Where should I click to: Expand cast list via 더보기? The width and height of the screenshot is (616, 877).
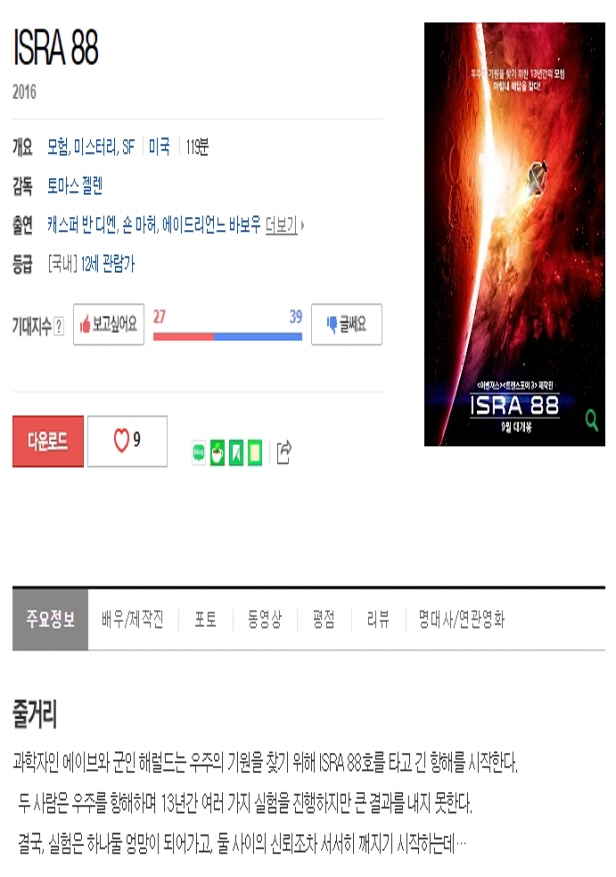[281, 225]
